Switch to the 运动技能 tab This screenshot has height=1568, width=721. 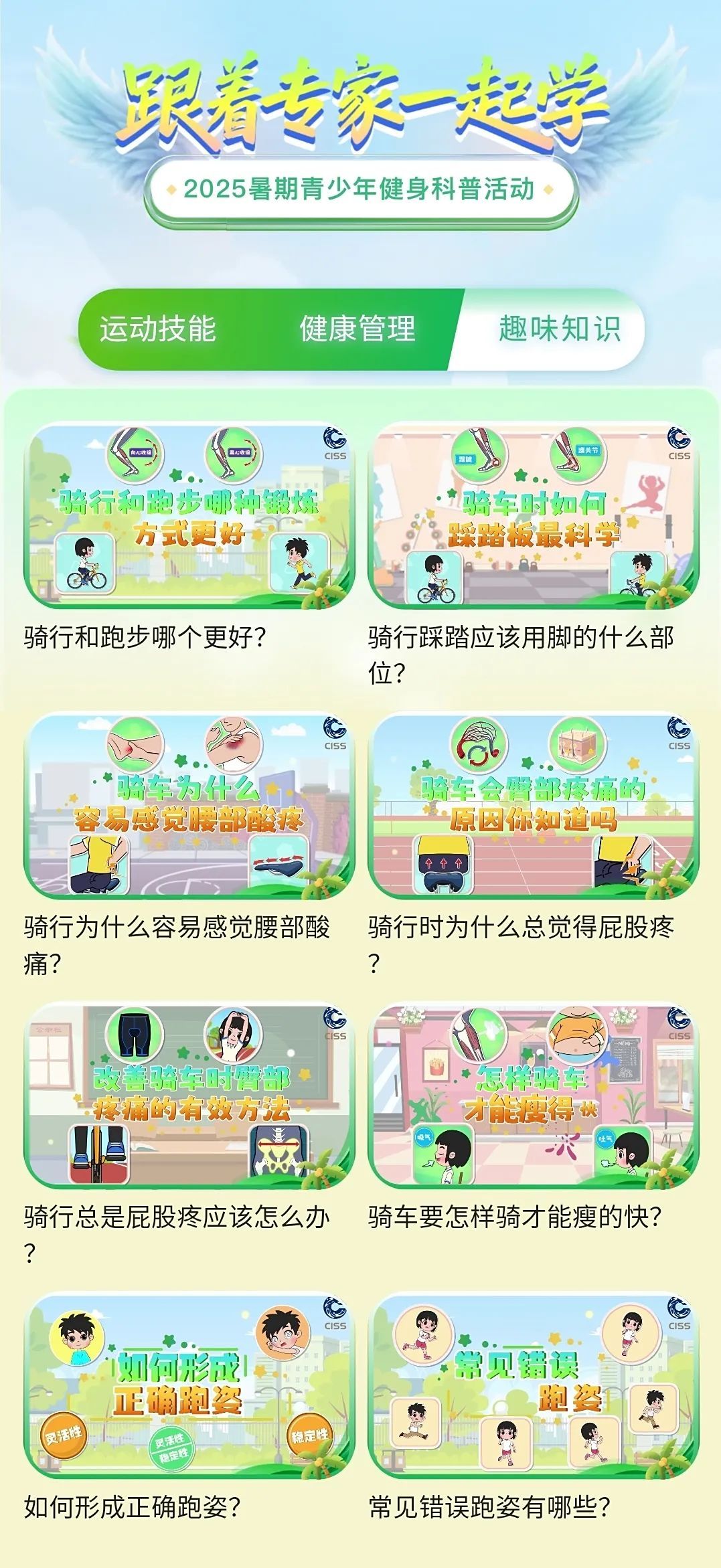(x=158, y=329)
